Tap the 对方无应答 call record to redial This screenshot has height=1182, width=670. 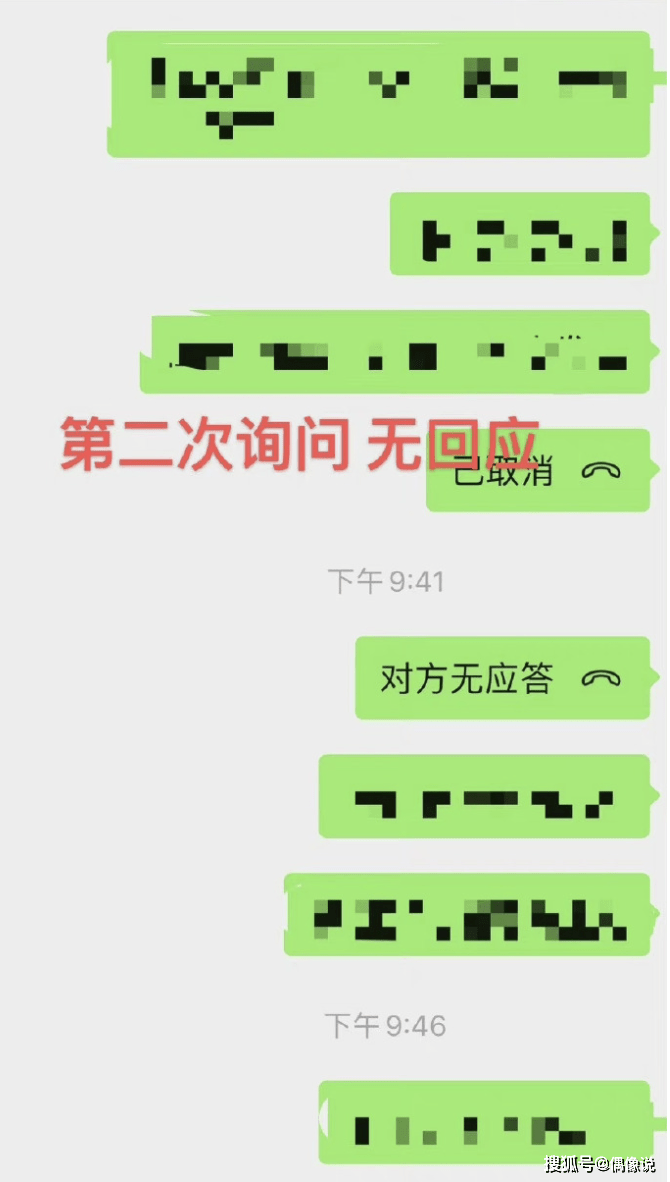503,678
